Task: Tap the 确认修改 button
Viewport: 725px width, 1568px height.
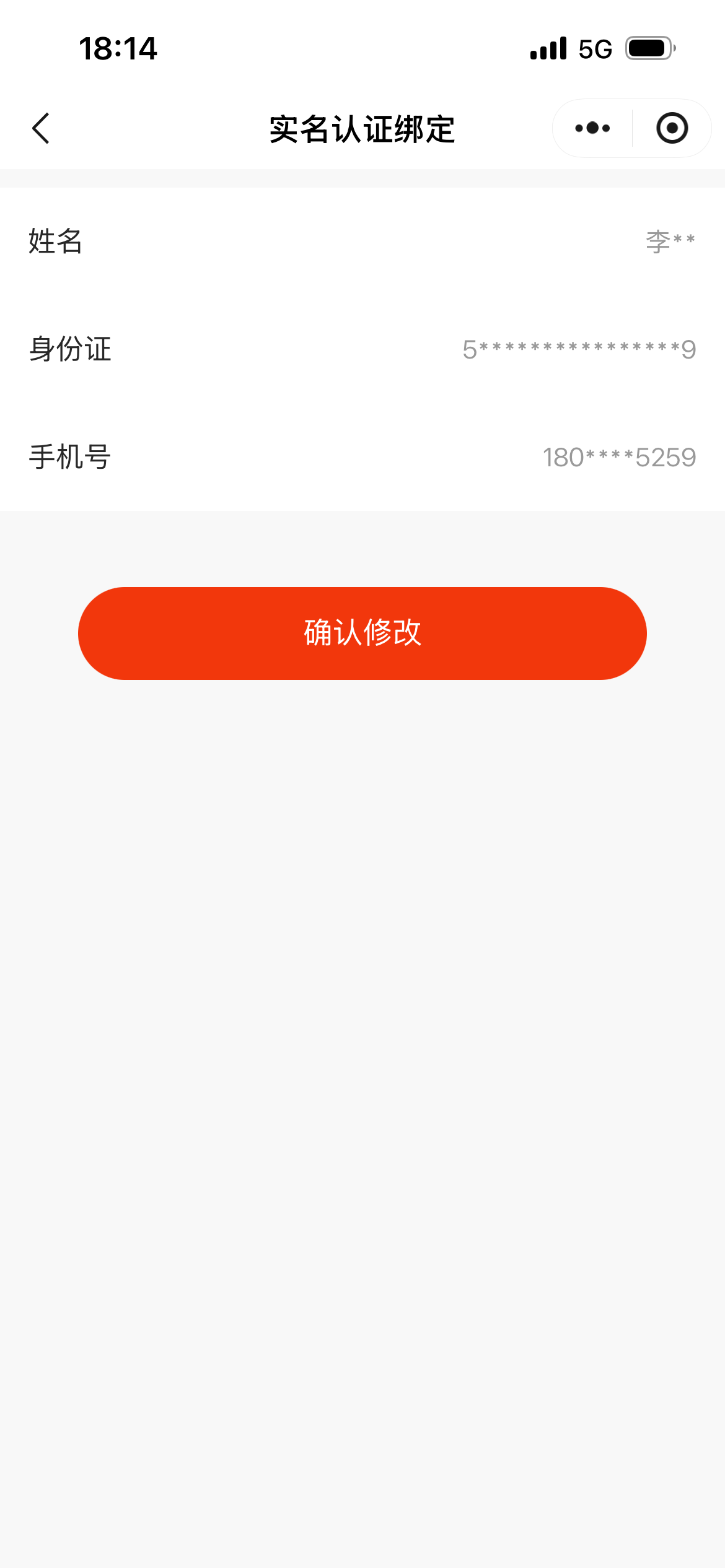Action: (362, 633)
